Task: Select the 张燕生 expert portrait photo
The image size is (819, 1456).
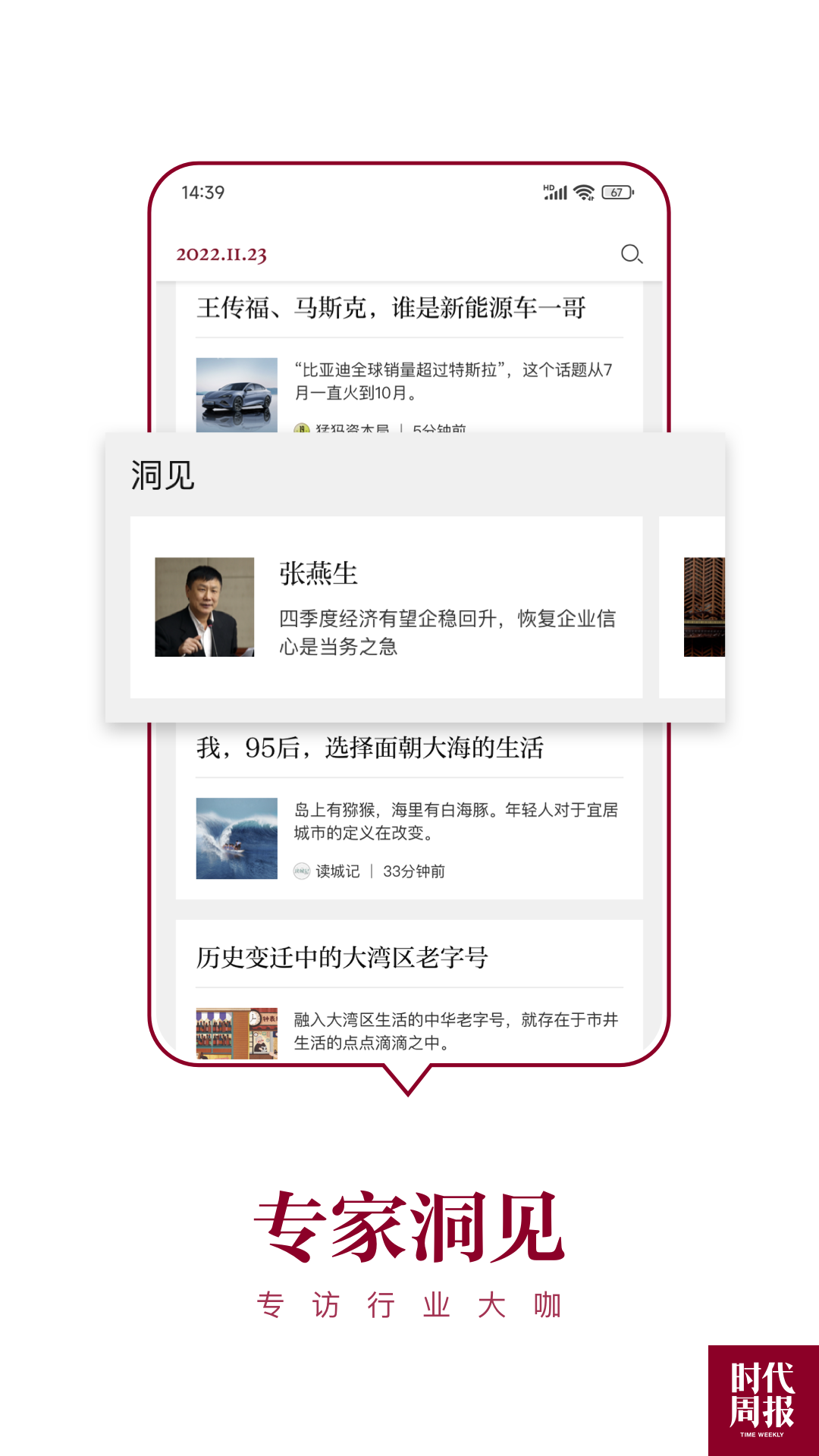Action: point(204,607)
